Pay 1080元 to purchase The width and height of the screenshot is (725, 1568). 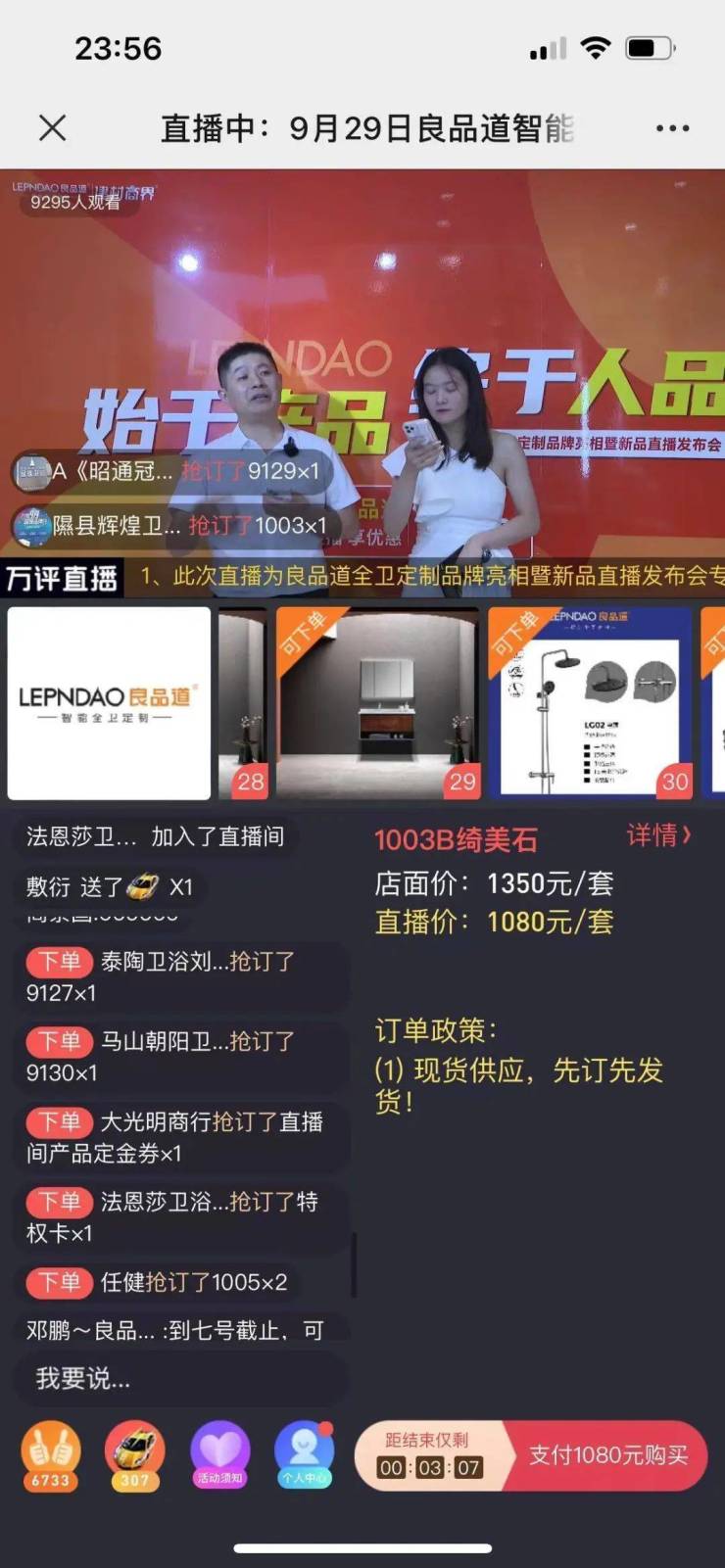607,1455
